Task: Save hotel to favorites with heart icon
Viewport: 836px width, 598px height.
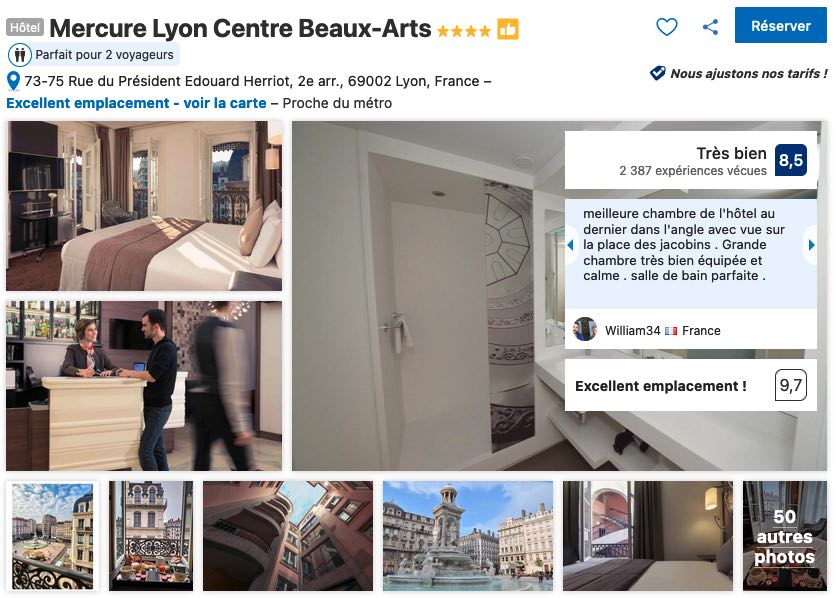Action: pyautogui.click(x=666, y=27)
